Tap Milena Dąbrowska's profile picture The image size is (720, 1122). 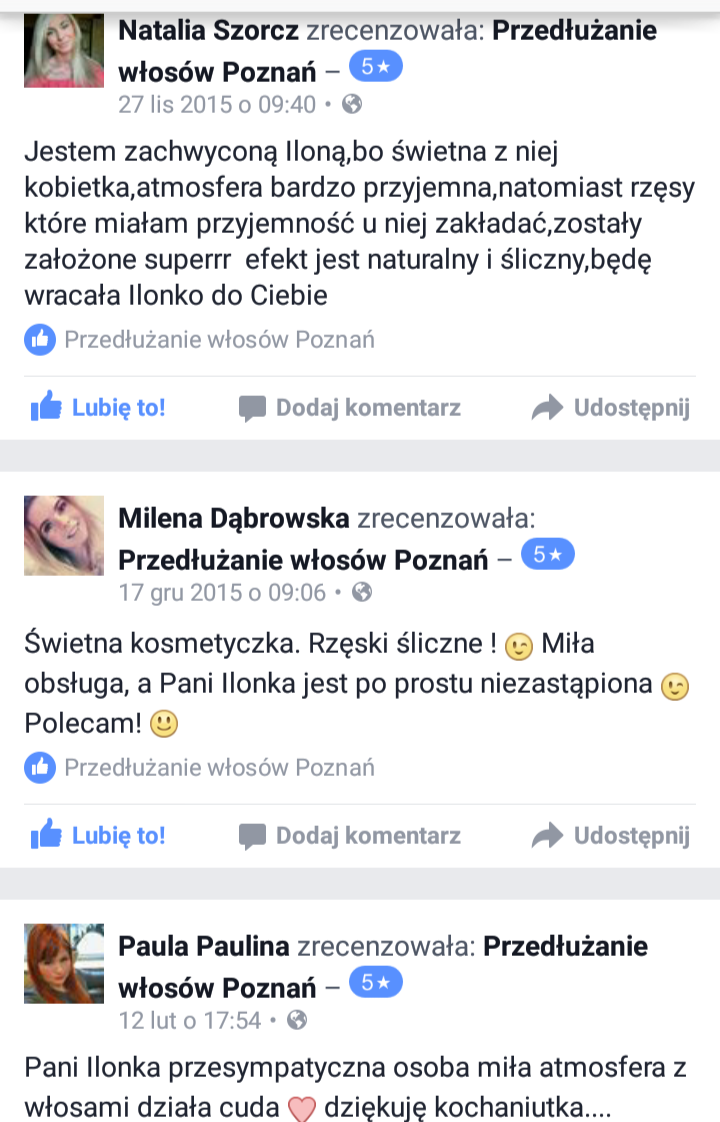point(64,535)
